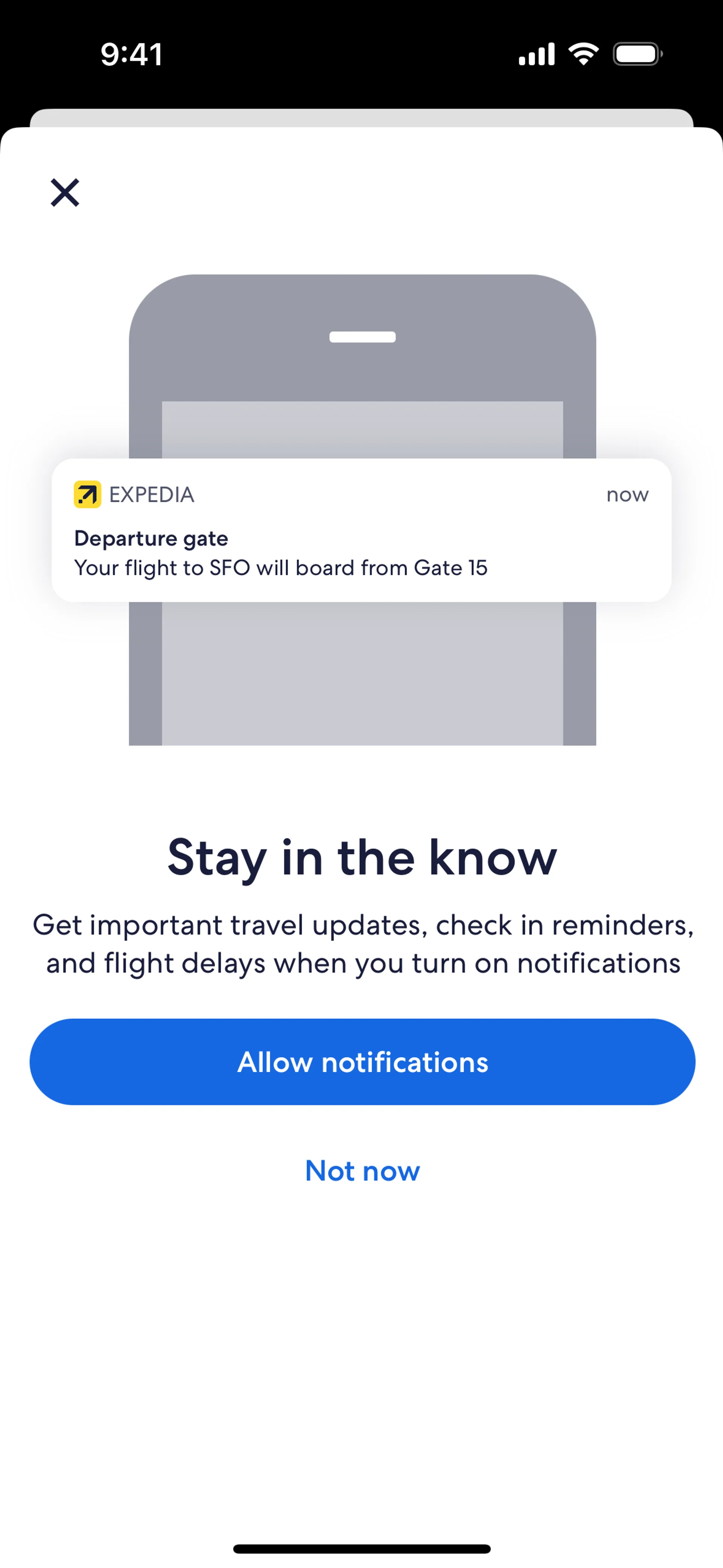Close the notifications prompt with the X
The height and width of the screenshot is (1568, 723).
point(64,193)
